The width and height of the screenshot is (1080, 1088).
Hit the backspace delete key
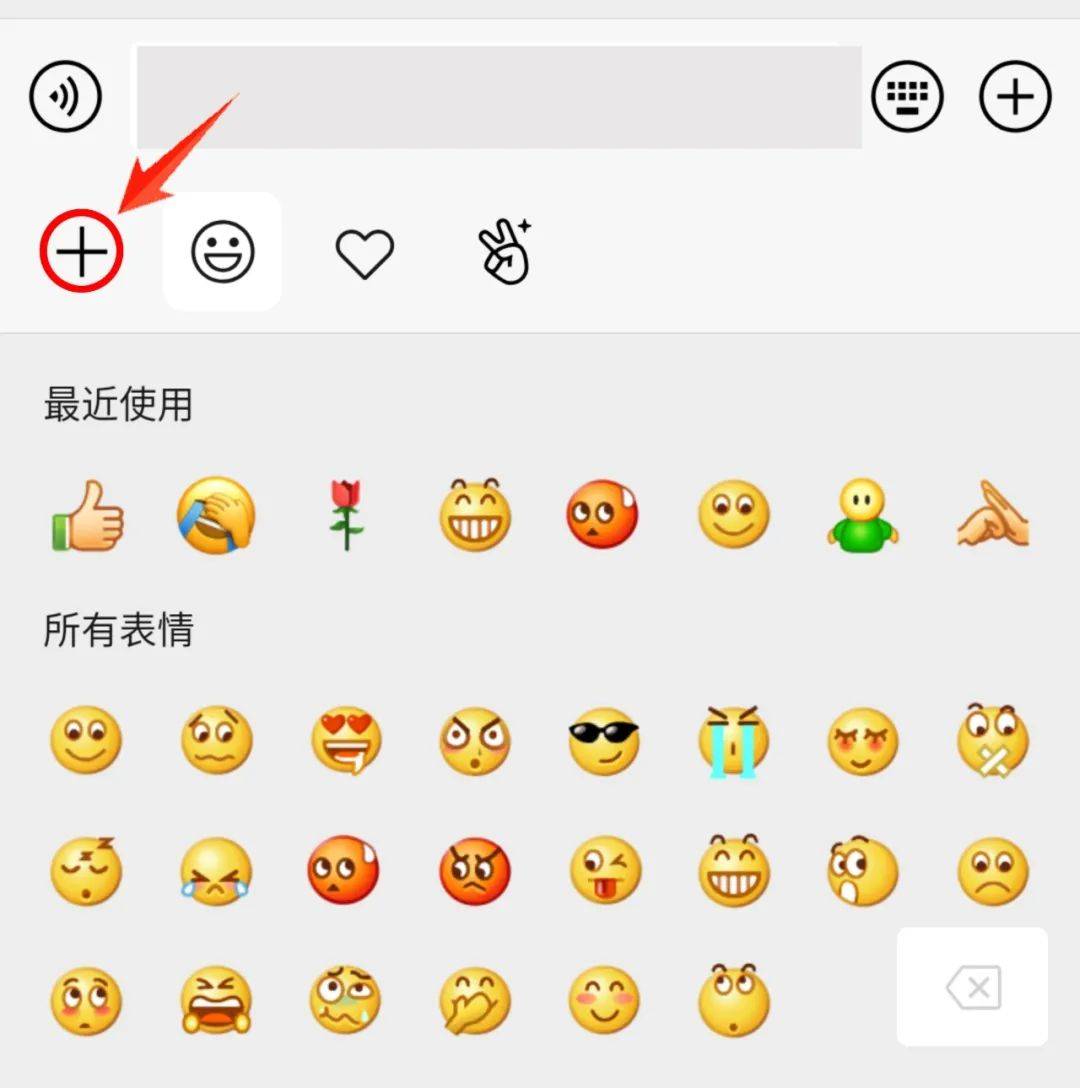(972, 988)
